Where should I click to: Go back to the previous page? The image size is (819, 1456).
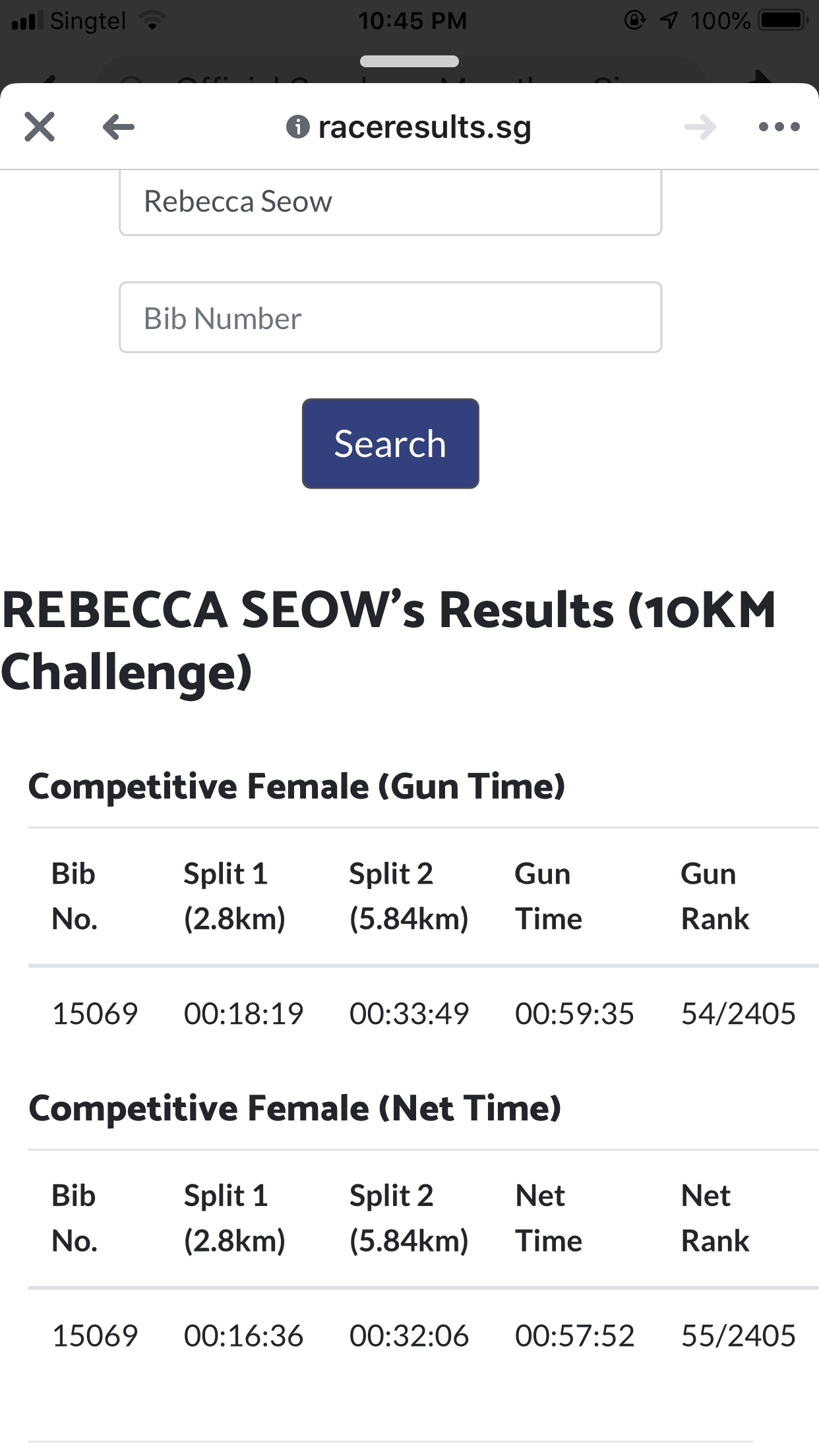(x=119, y=127)
